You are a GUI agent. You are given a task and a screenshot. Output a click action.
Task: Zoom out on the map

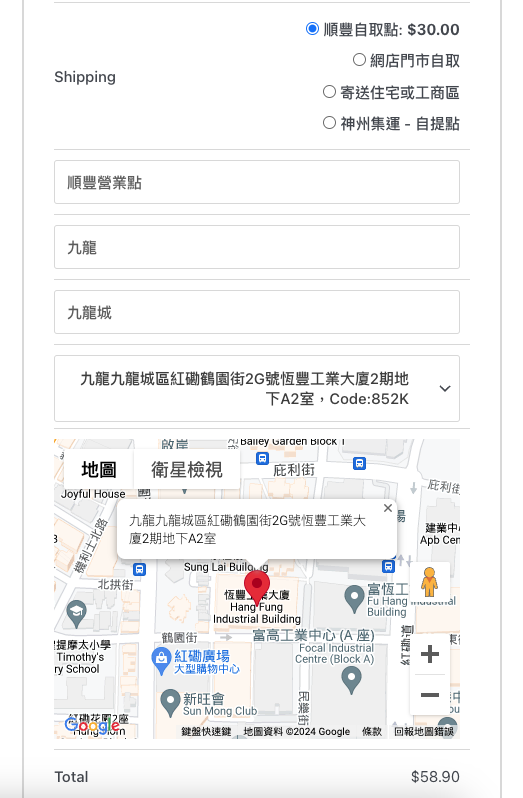[x=430, y=695]
